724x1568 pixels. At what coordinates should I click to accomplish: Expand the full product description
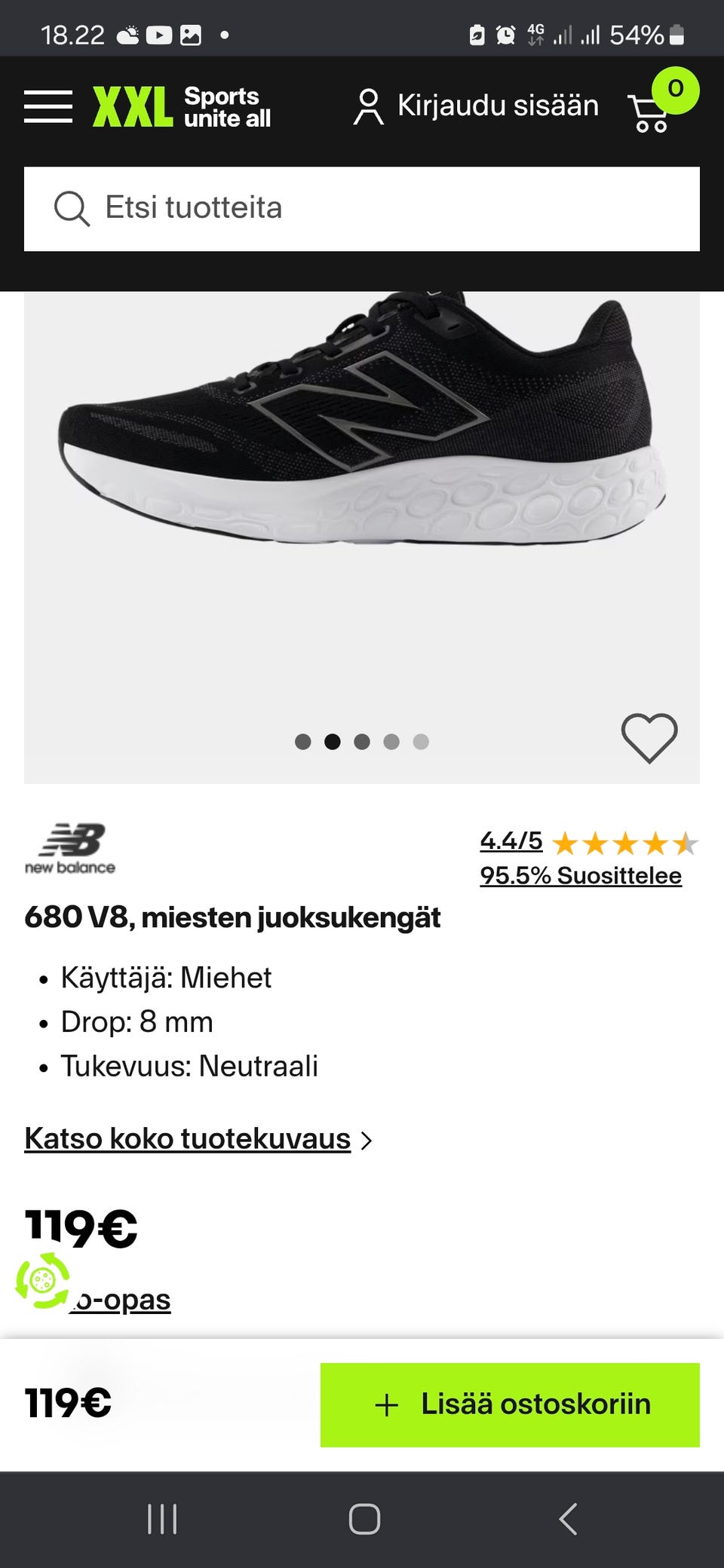point(189,1139)
